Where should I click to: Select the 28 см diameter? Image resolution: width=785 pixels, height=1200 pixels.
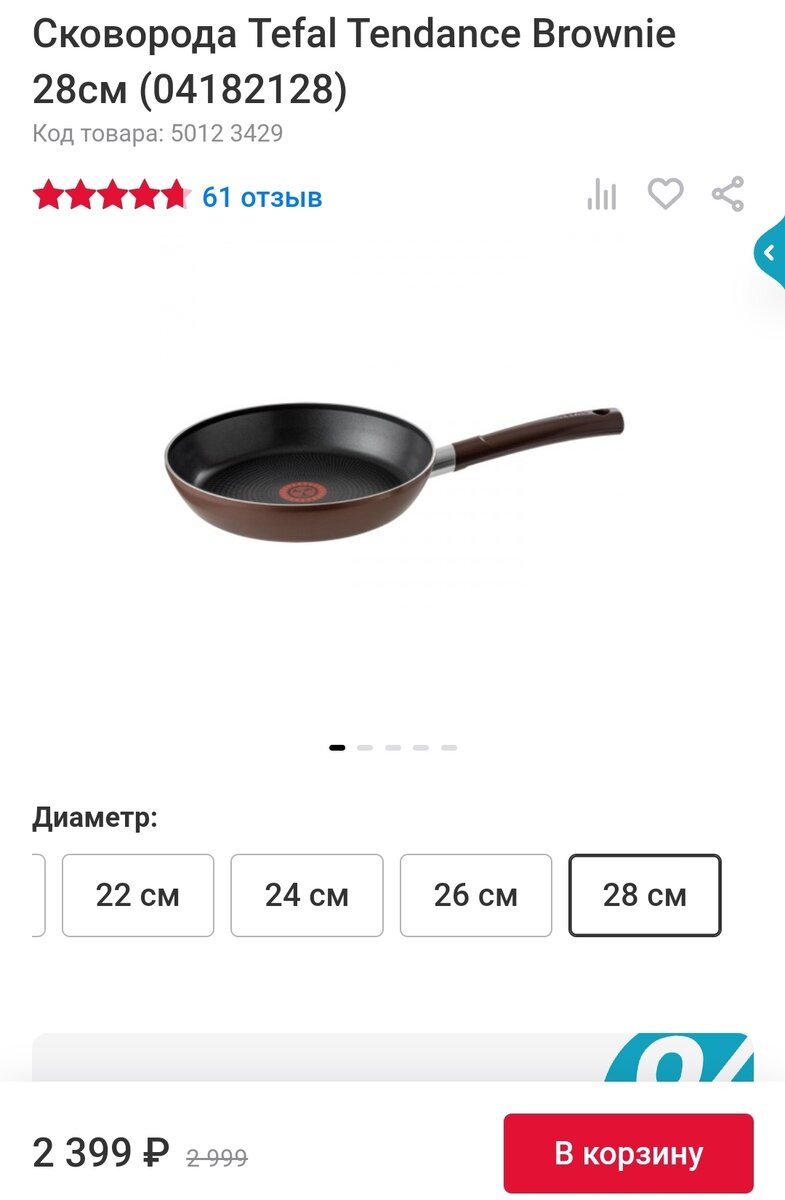coord(645,895)
